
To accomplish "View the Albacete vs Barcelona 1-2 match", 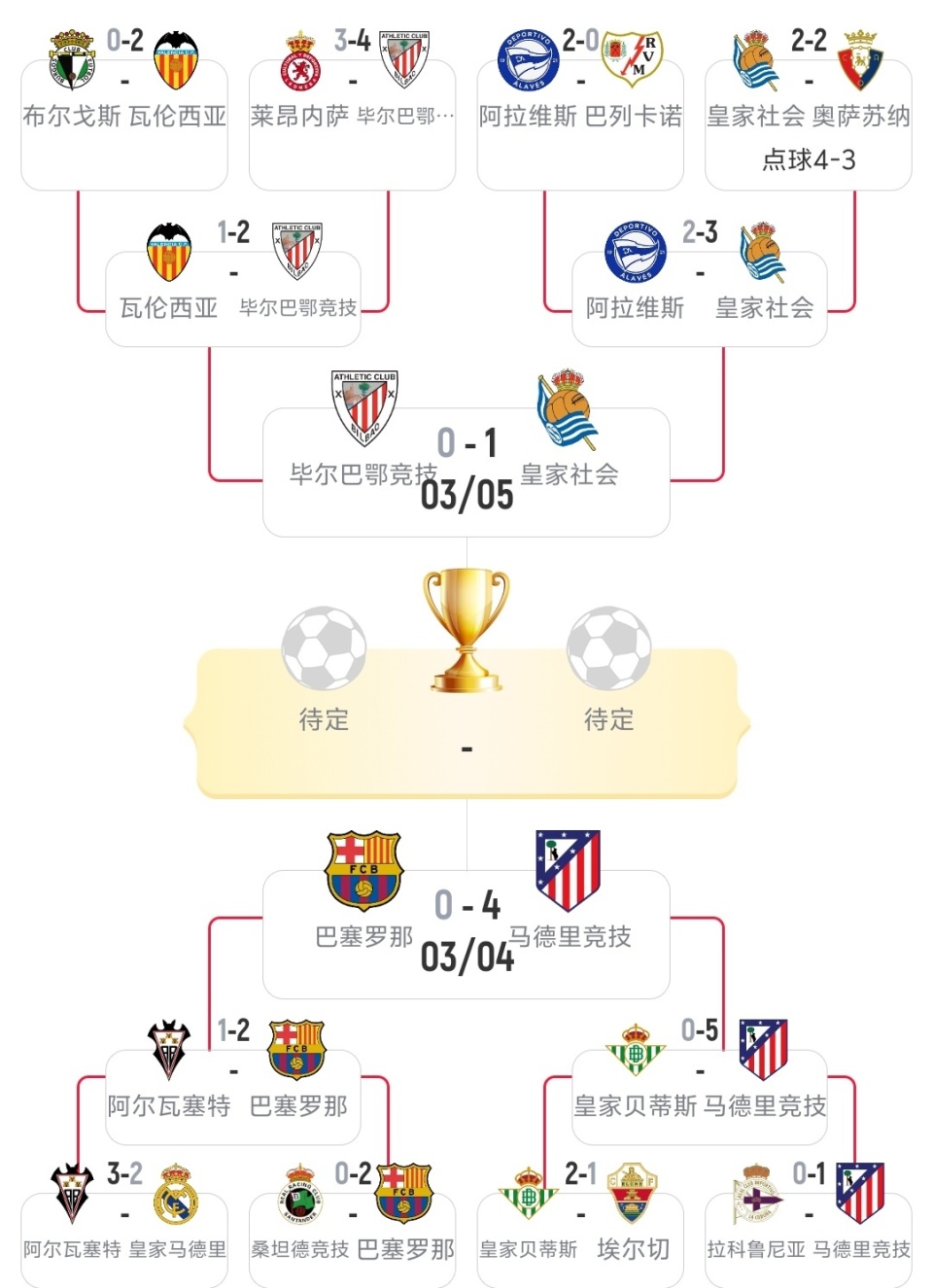I will (233, 1097).
